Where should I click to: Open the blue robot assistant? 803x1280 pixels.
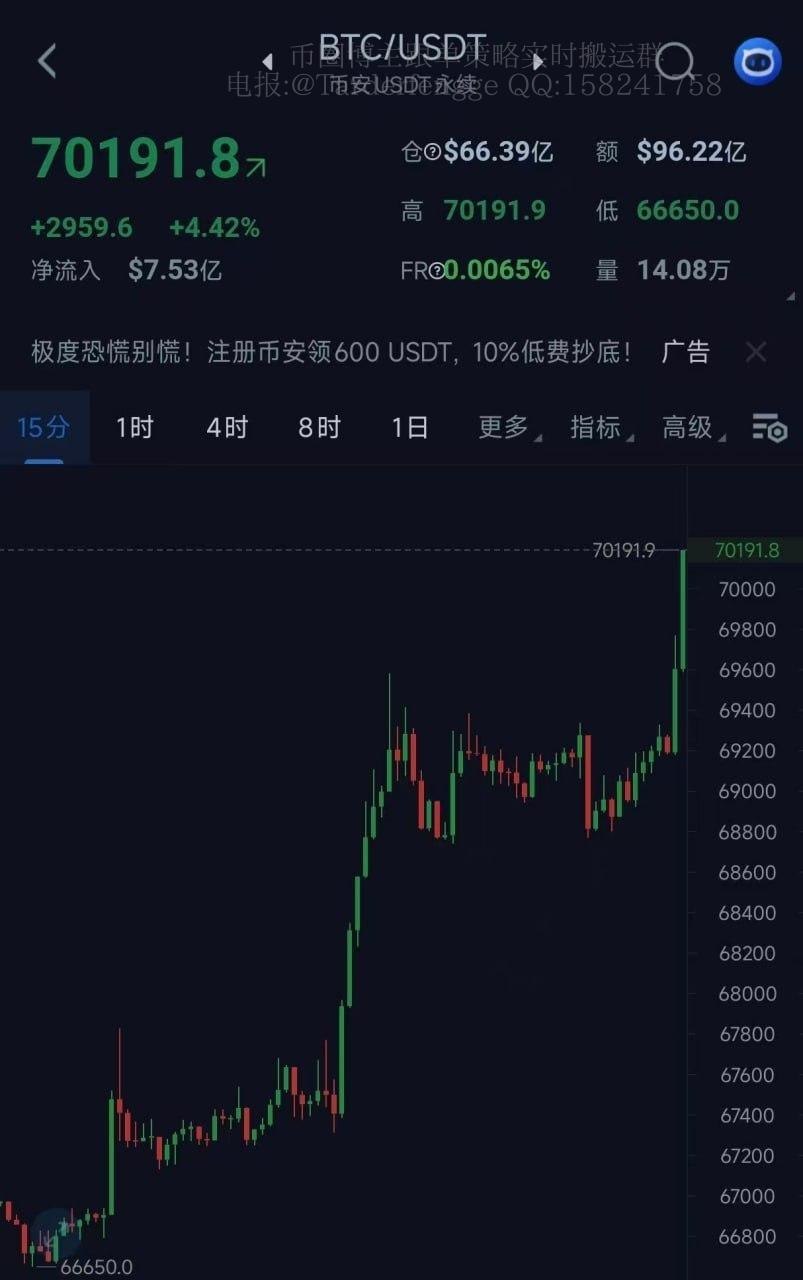[x=757, y=62]
